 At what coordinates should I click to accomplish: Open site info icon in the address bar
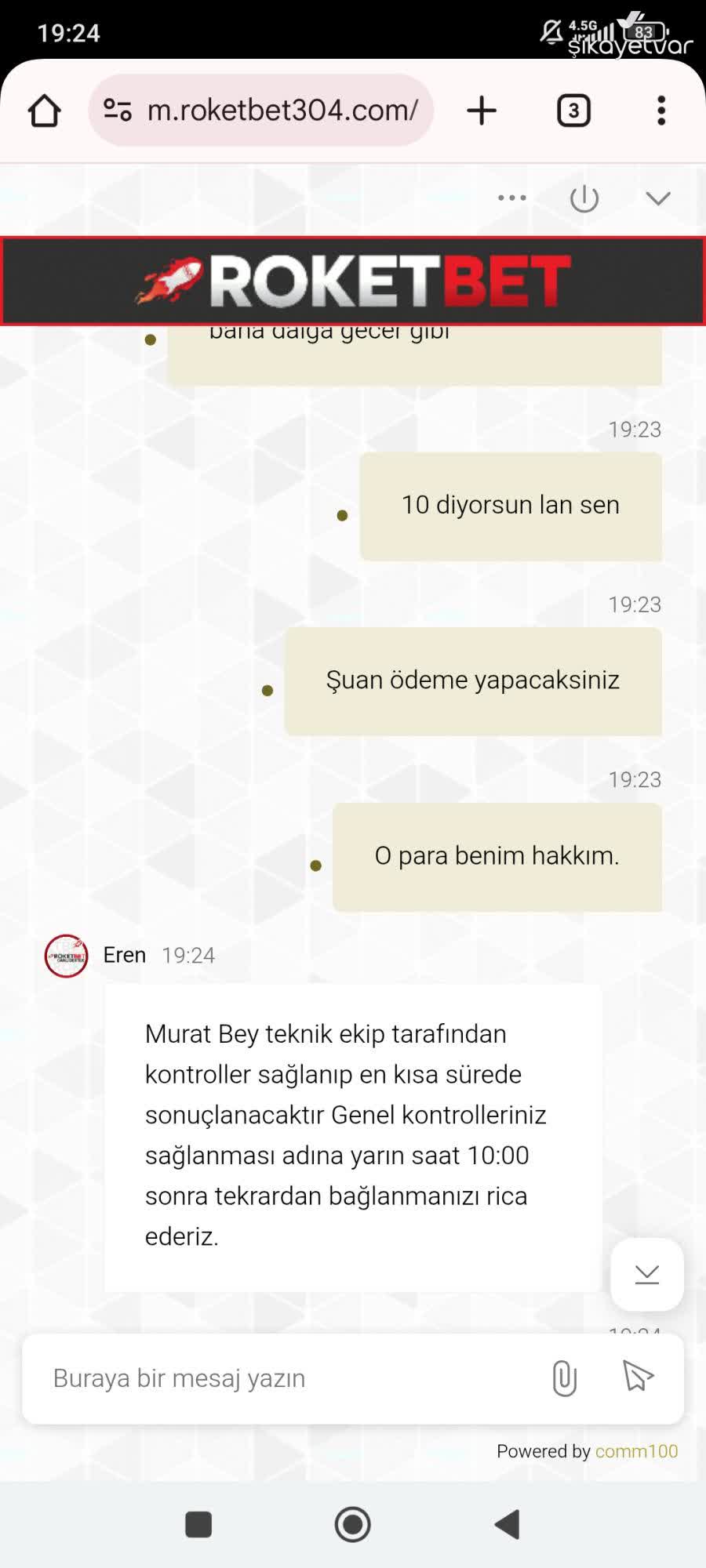pyautogui.click(x=116, y=110)
